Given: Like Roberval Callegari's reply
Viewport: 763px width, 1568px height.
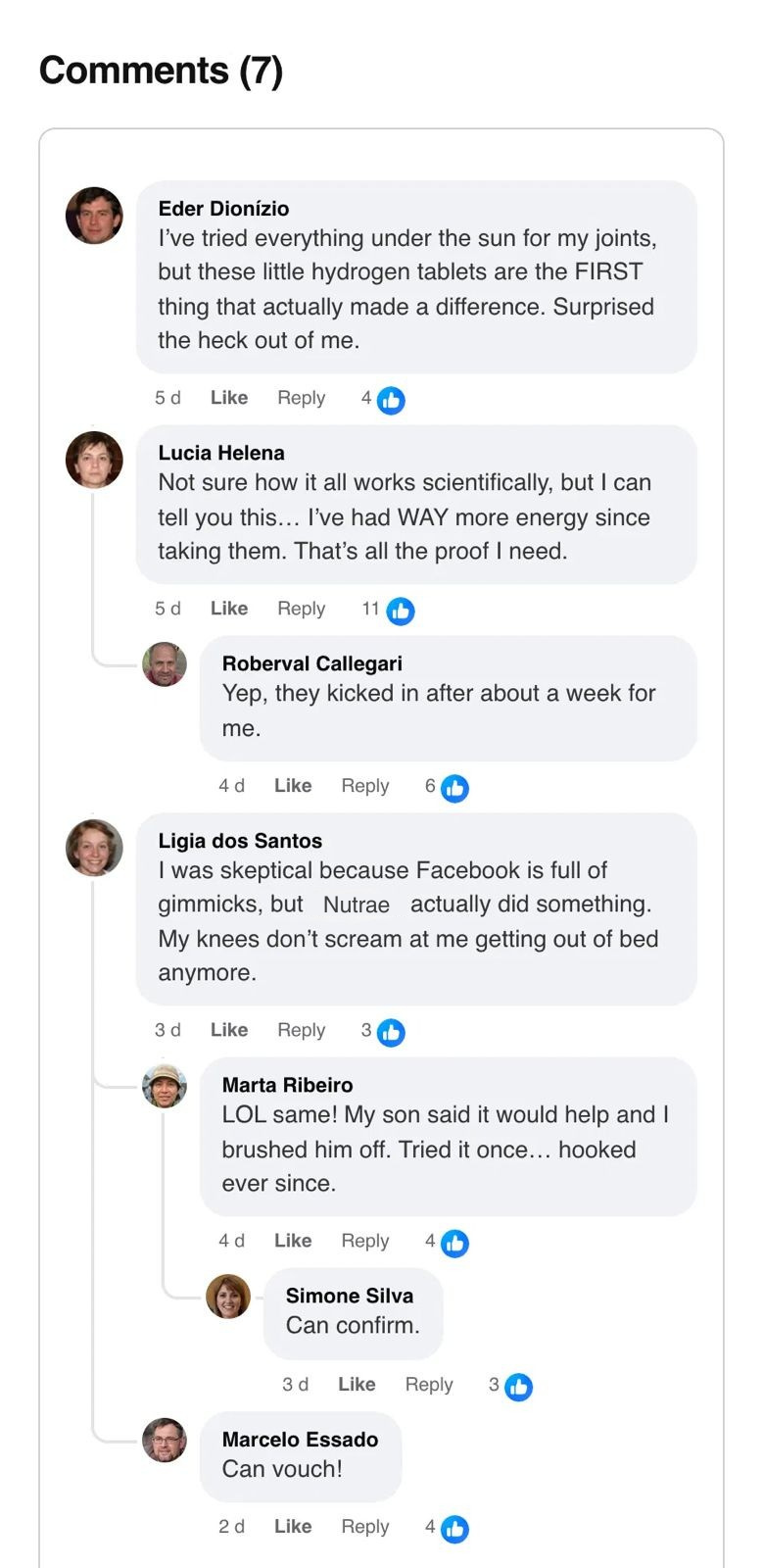Looking at the screenshot, I should click(x=293, y=786).
